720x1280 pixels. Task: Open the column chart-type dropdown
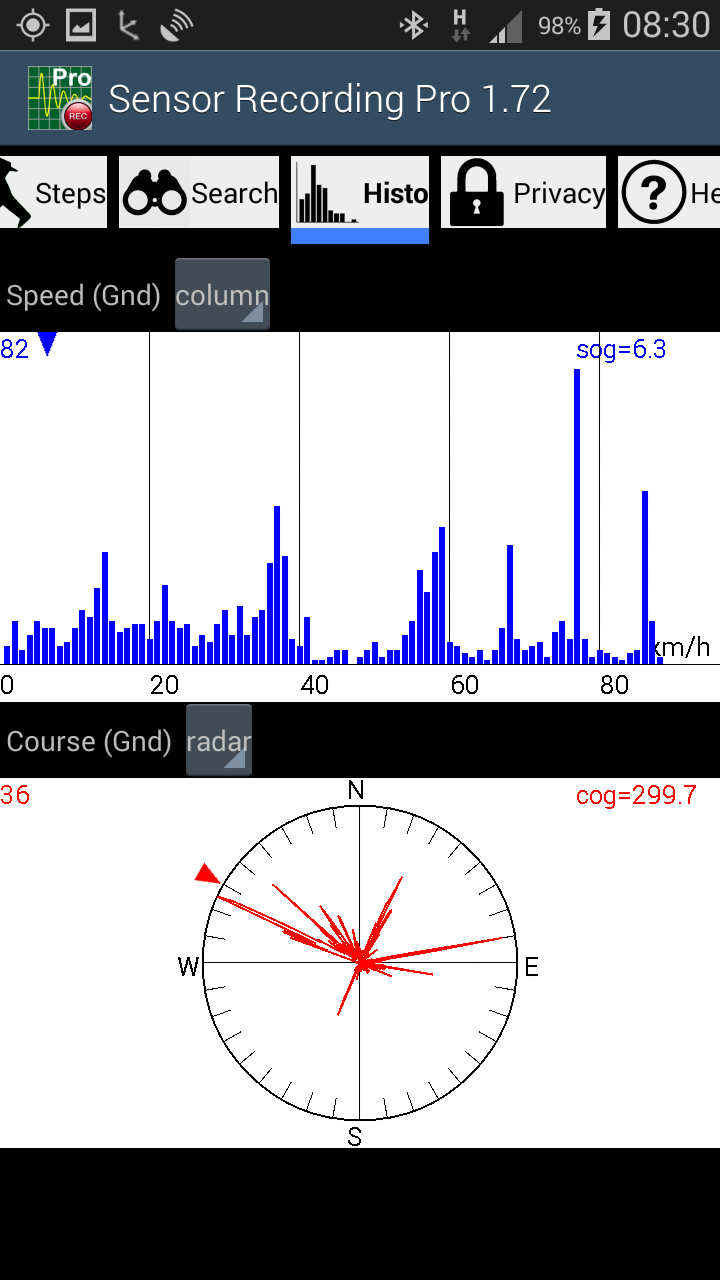tap(221, 293)
